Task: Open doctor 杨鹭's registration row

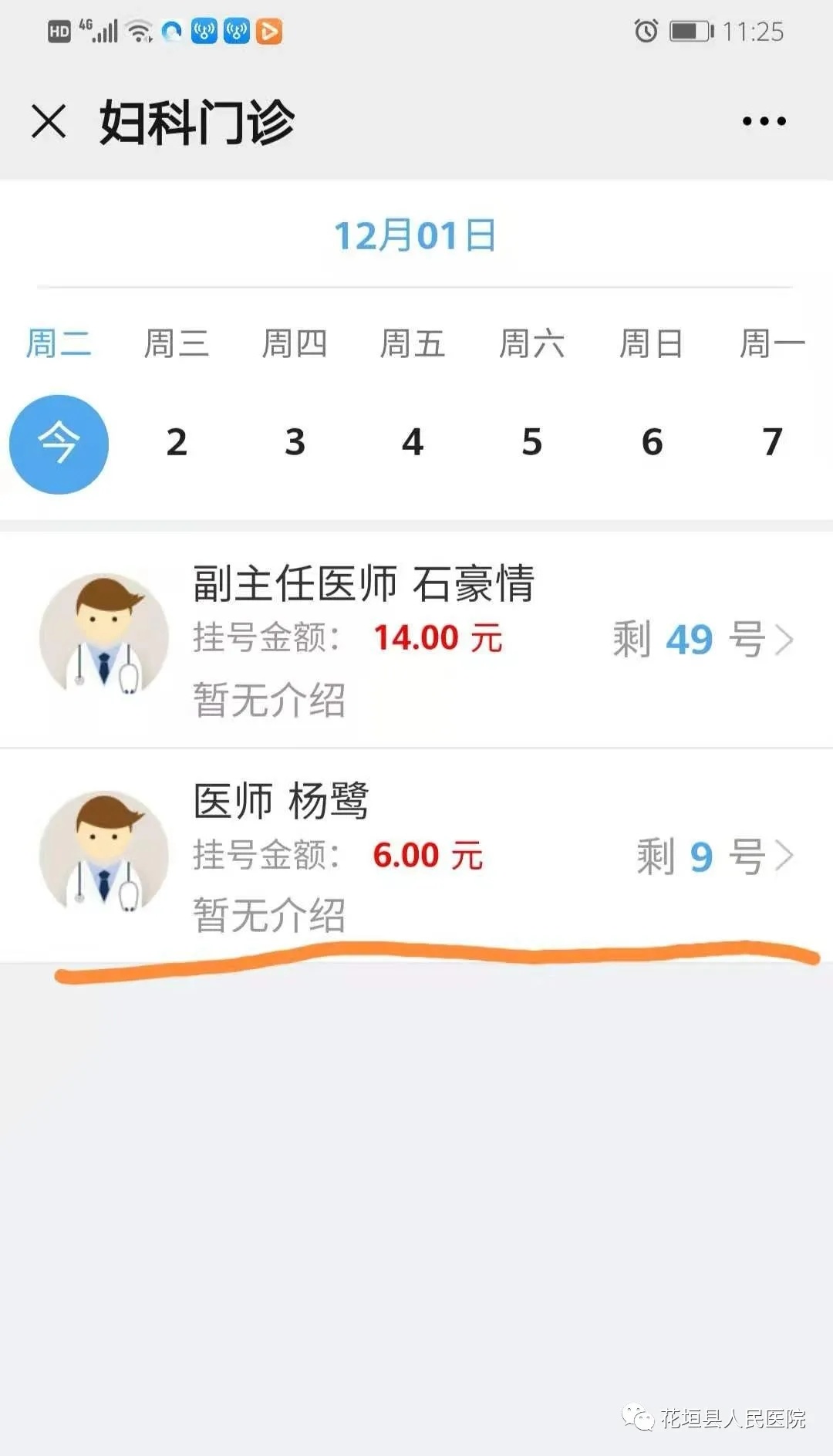Action: click(x=416, y=855)
